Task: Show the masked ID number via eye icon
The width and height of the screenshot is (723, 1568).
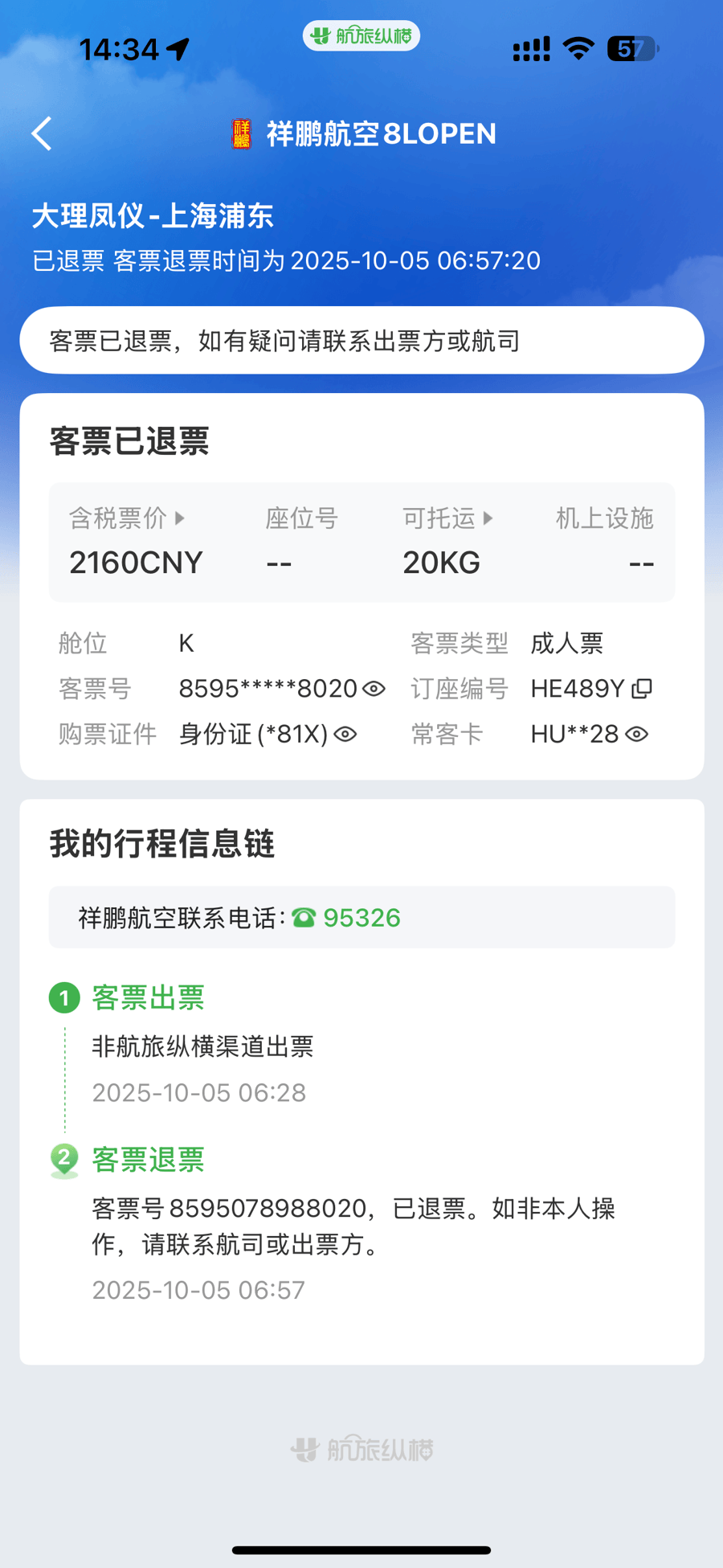Action: point(345,734)
